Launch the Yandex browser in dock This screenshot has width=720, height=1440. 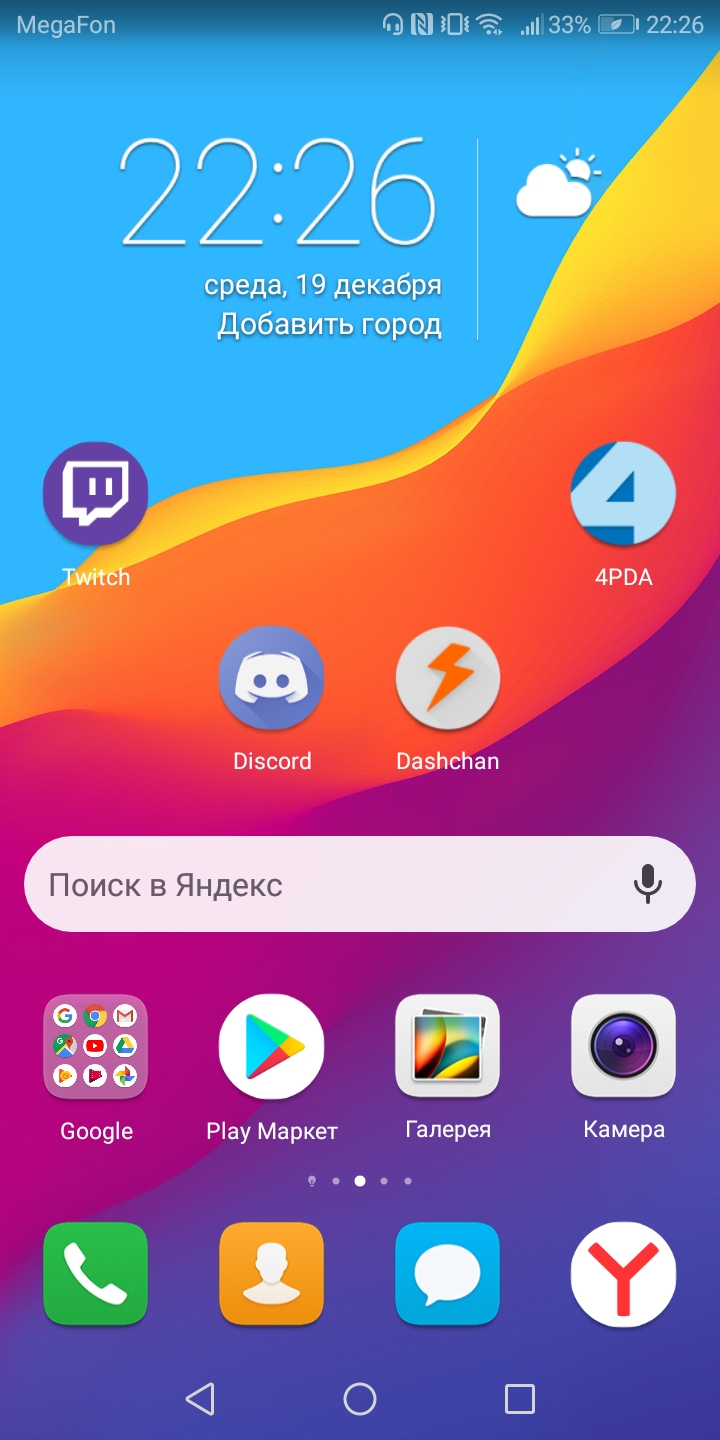[624, 1274]
